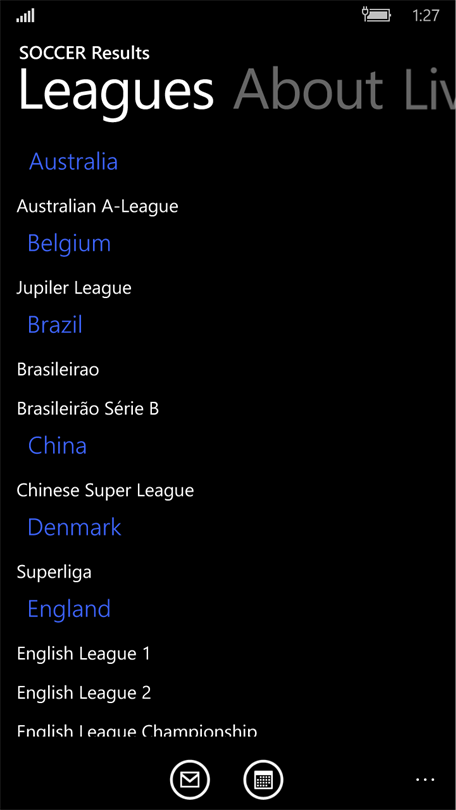Open English League 1
Image resolution: width=456 pixels, height=810 pixels.
click(84, 653)
